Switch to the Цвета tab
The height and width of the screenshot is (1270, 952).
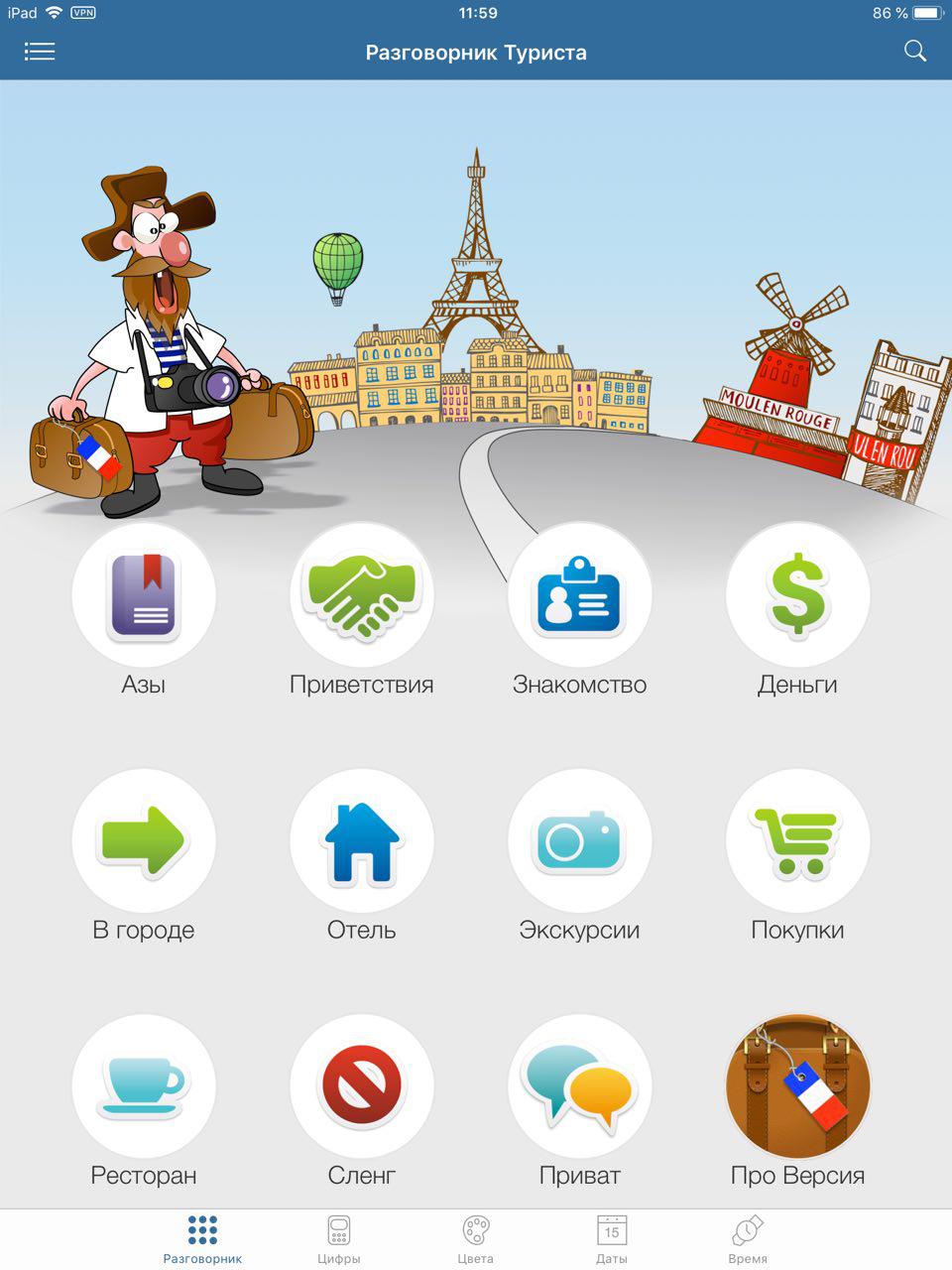pyautogui.click(x=476, y=1238)
